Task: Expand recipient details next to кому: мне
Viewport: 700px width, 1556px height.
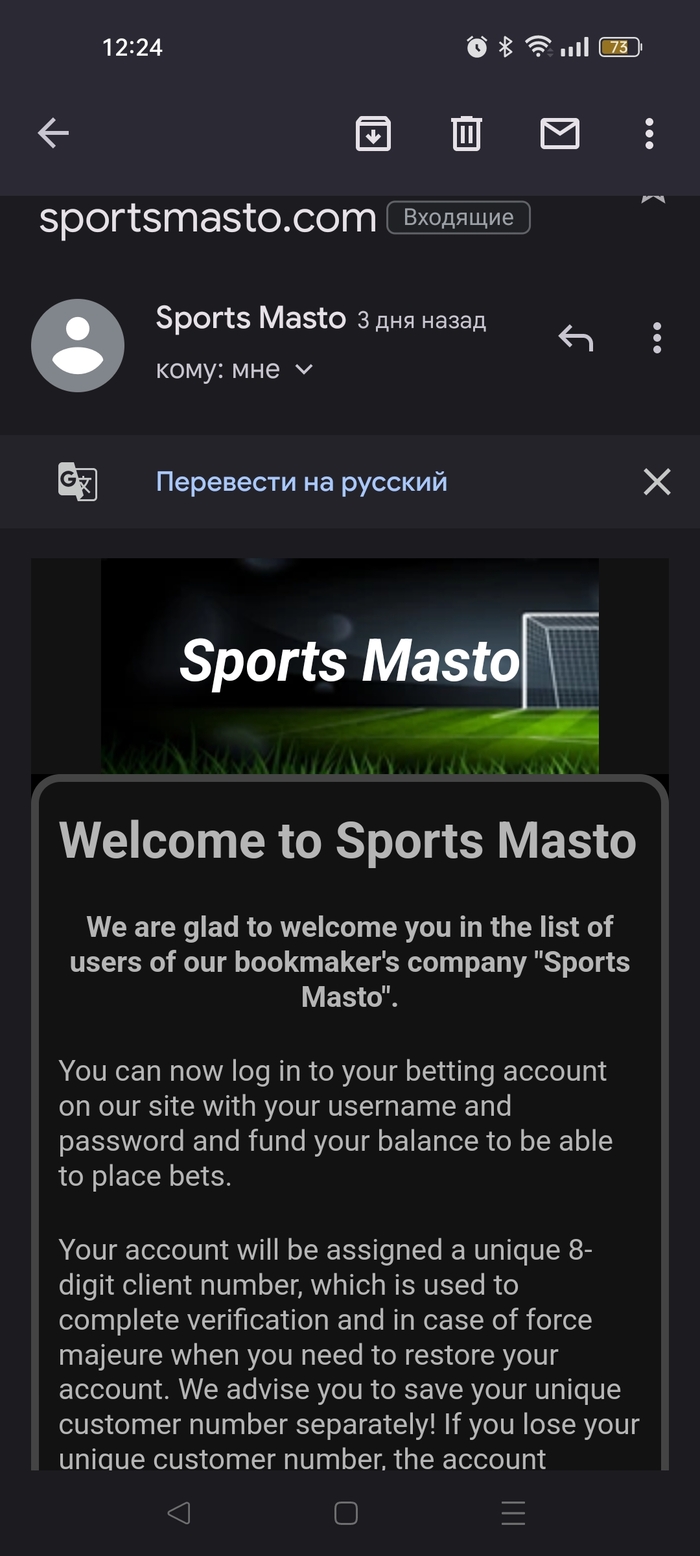Action: (304, 370)
